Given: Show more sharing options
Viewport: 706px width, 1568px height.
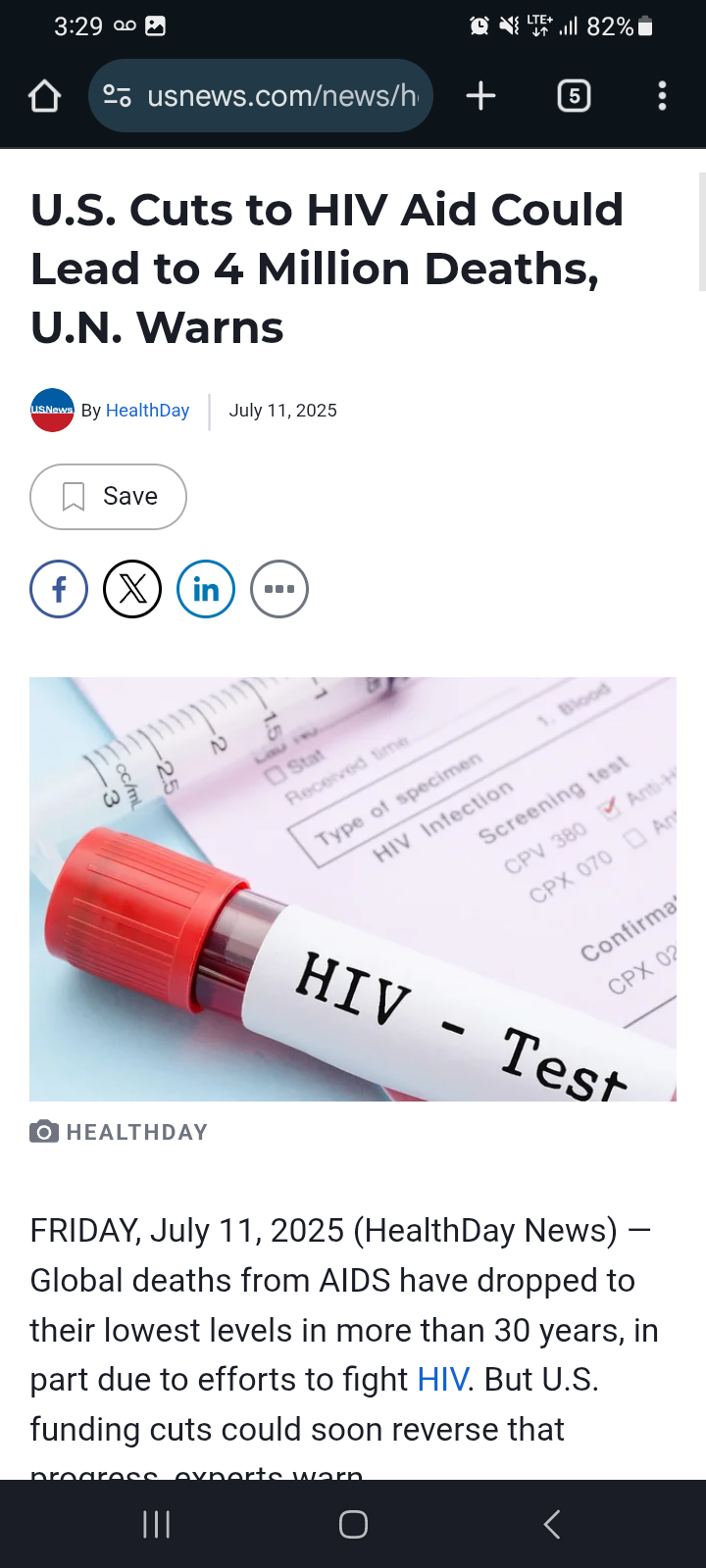Looking at the screenshot, I should (279, 589).
